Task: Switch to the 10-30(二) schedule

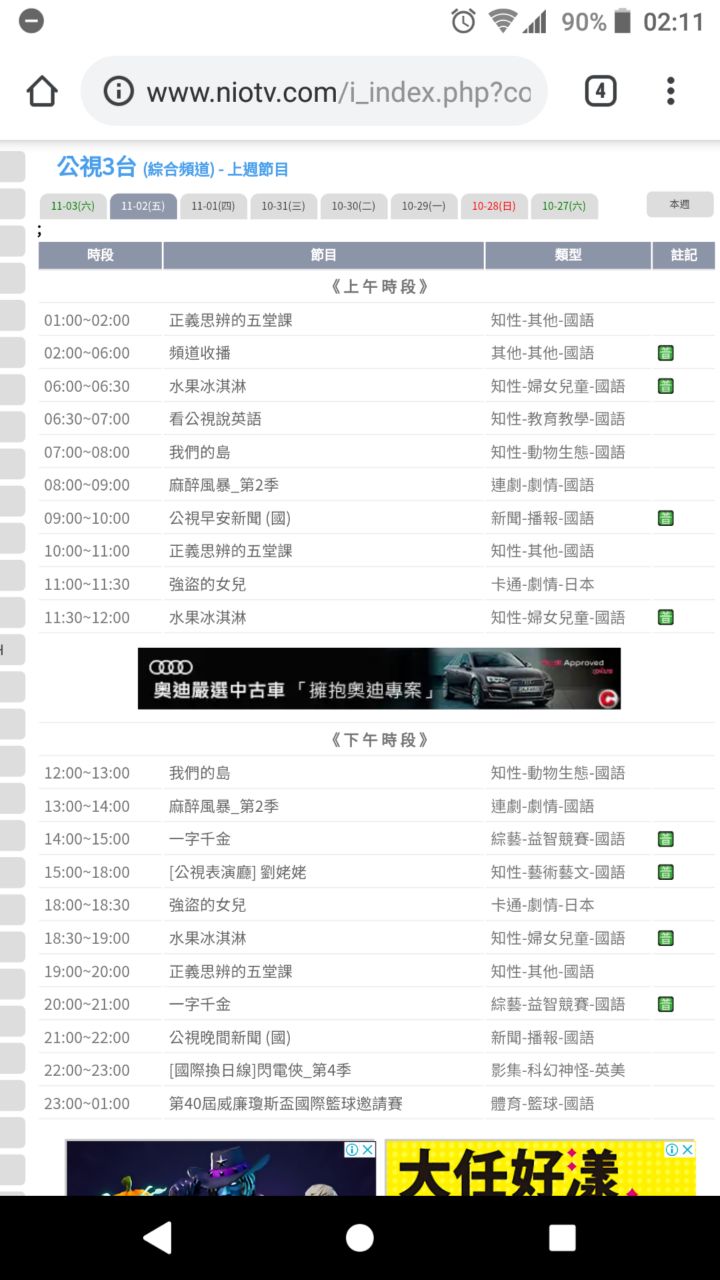Action: pyautogui.click(x=353, y=206)
